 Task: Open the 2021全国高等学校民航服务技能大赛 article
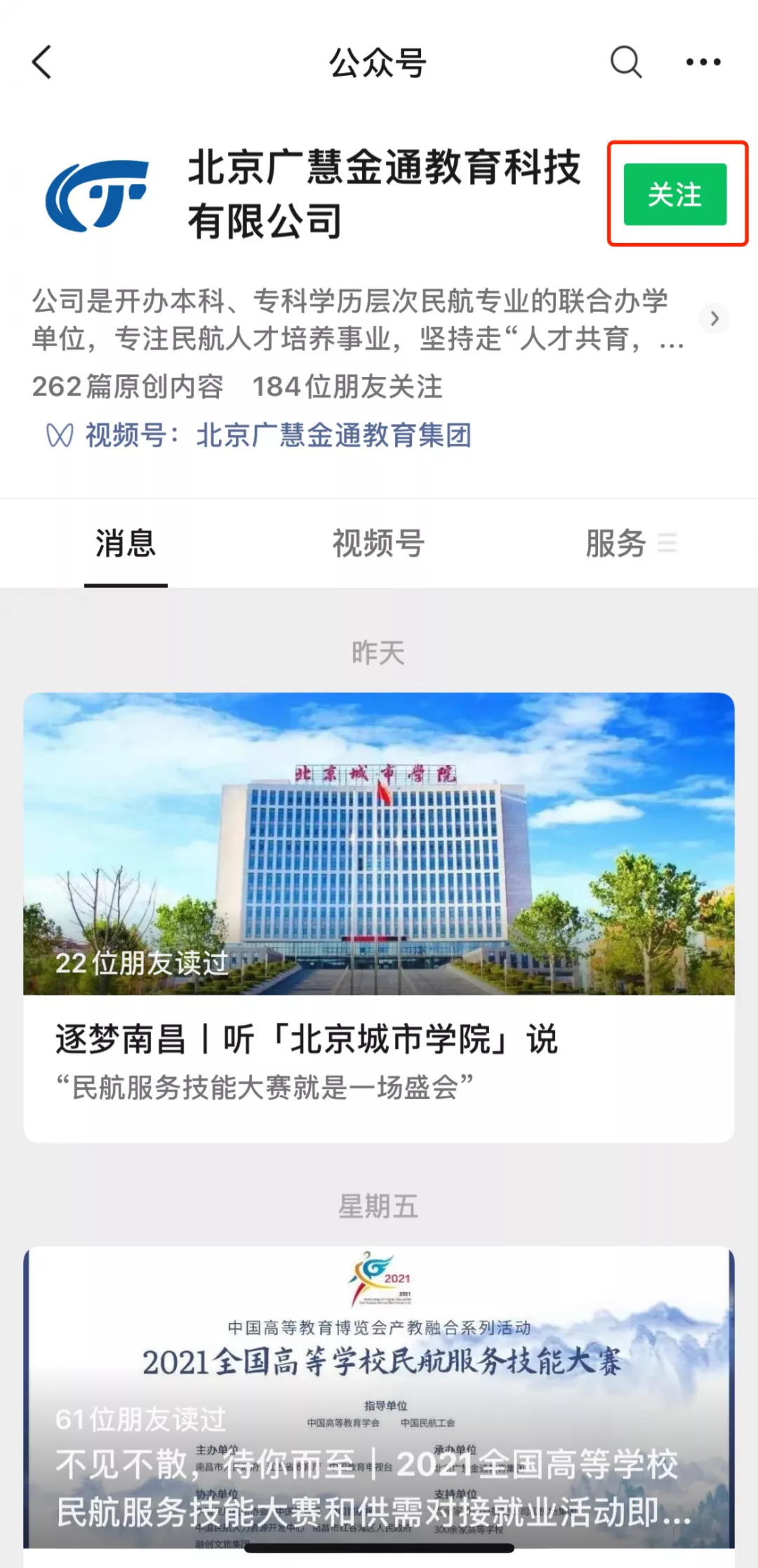tap(378, 1404)
